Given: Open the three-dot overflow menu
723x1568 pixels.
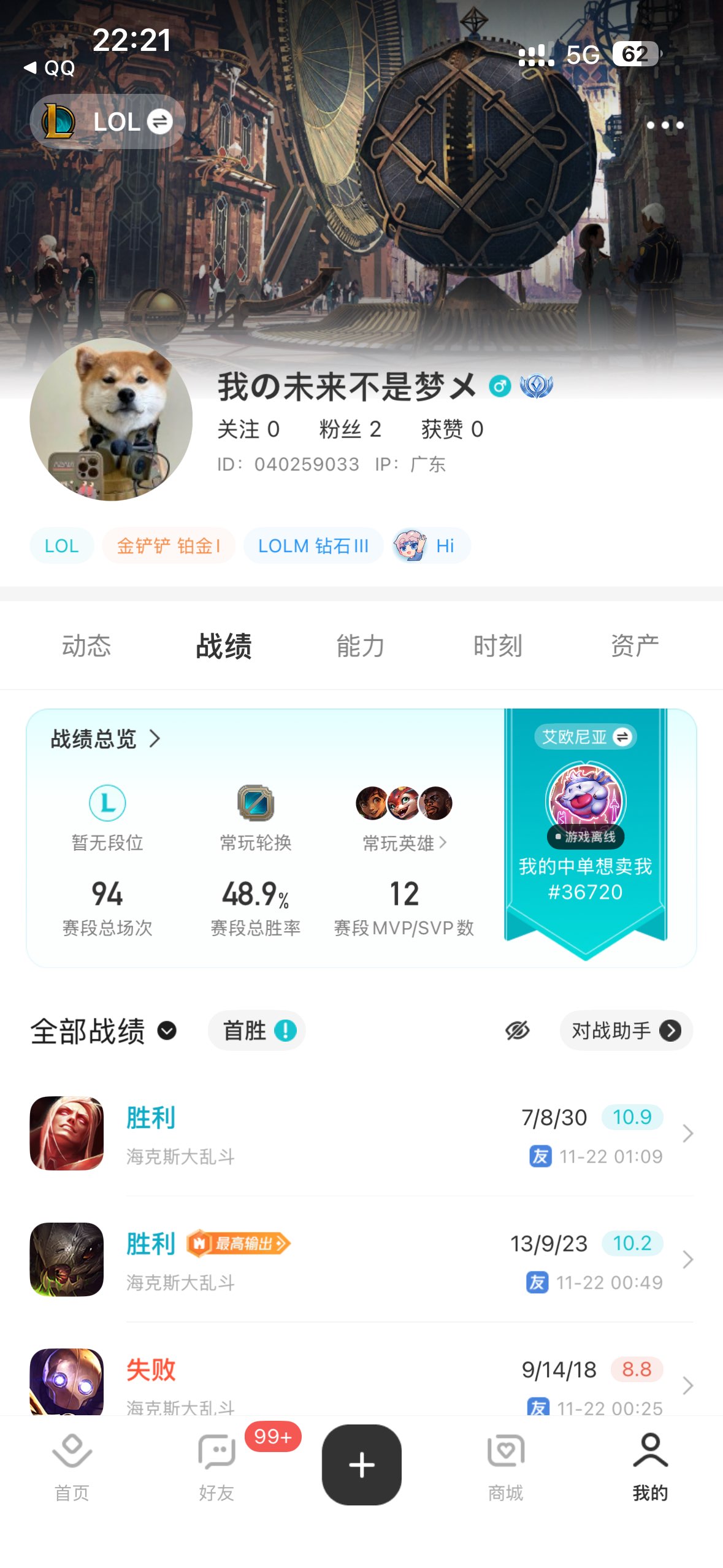Looking at the screenshot, I should tap(665, 125).
